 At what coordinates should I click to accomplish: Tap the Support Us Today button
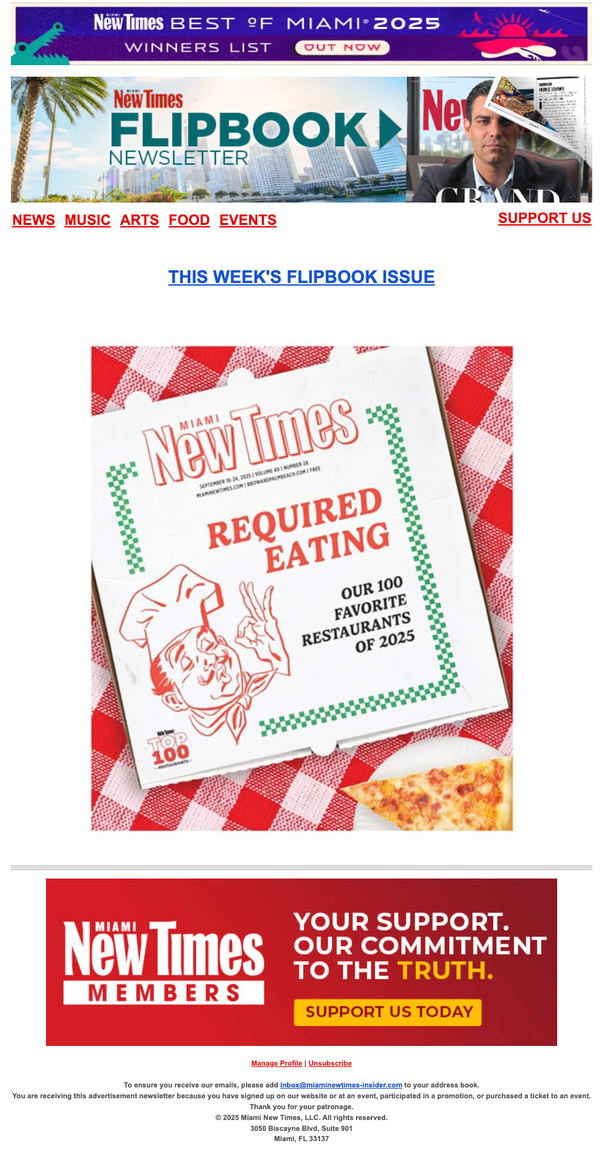388,1012
